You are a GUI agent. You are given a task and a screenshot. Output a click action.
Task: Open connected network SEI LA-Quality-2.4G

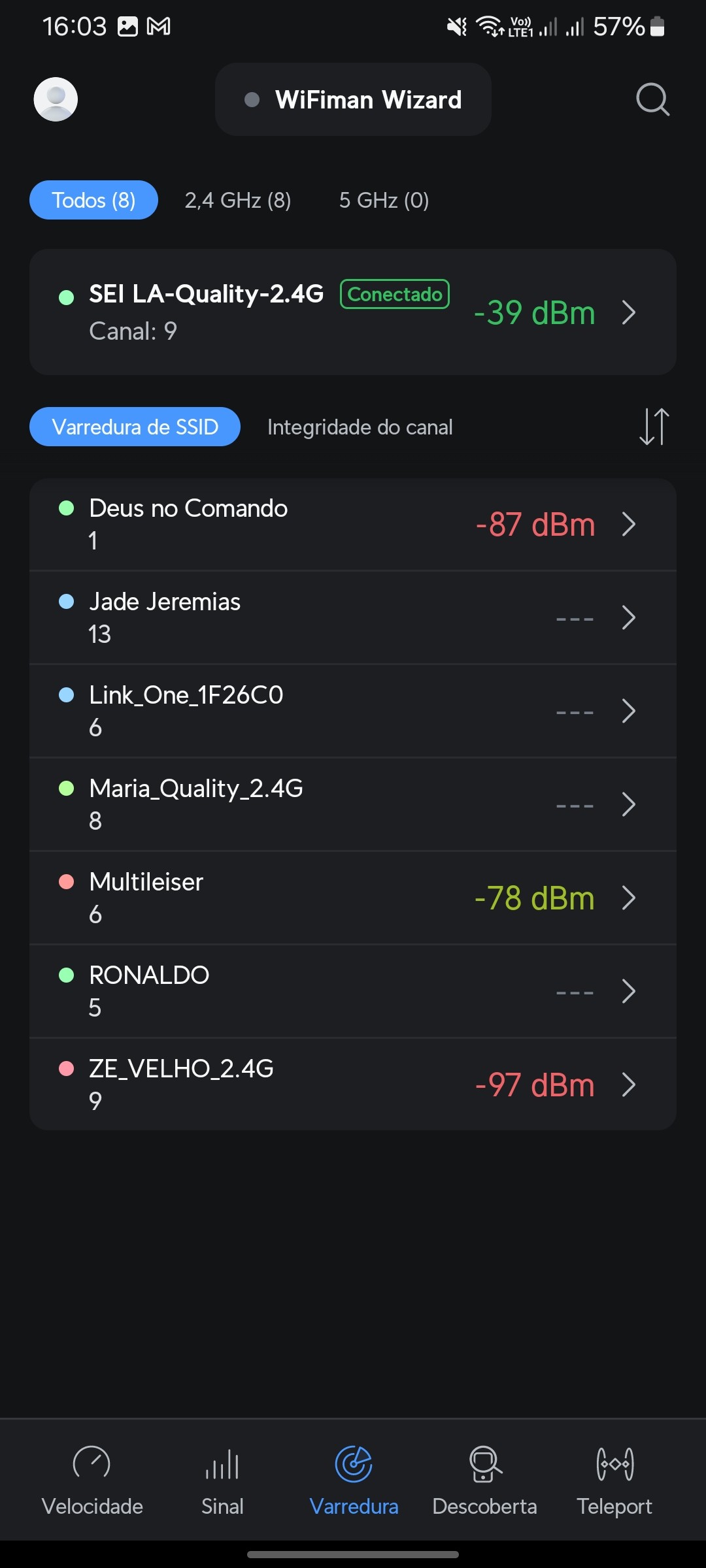point(353,312)
